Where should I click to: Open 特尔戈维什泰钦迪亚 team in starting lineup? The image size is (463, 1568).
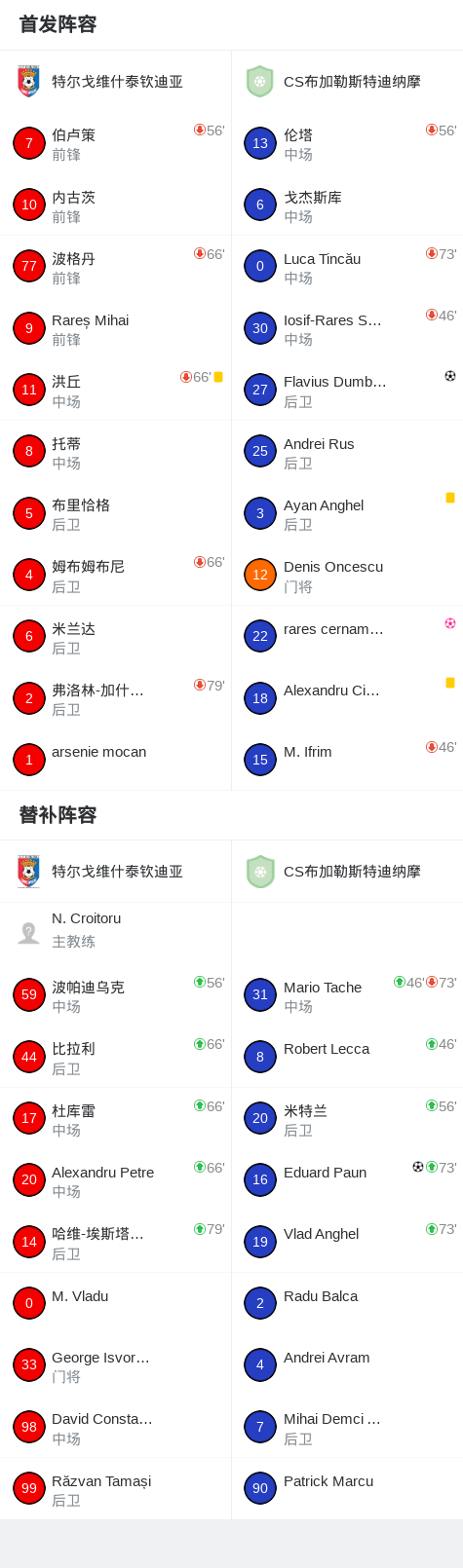(115, 82)
